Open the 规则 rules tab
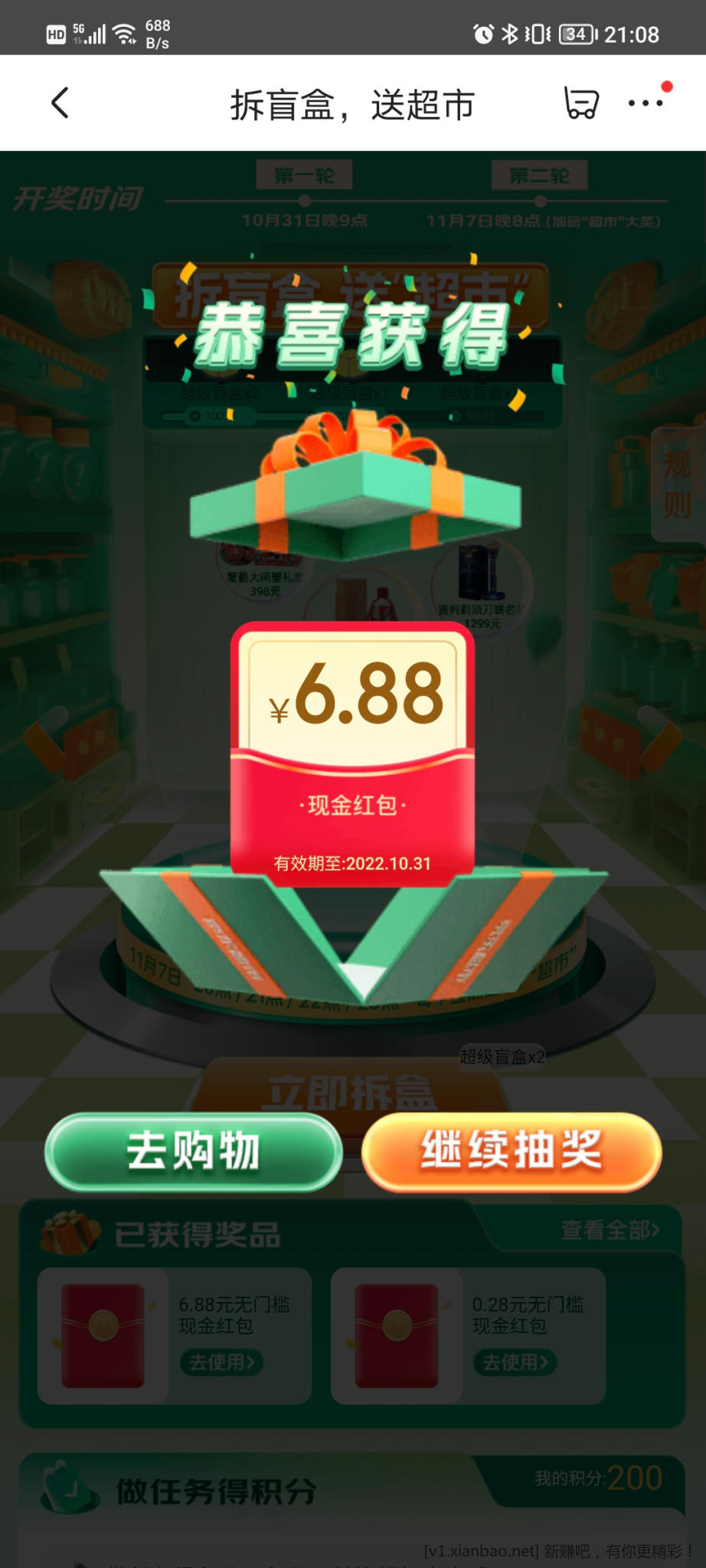Screen dimensions: 706x1568 pos(677,485)
